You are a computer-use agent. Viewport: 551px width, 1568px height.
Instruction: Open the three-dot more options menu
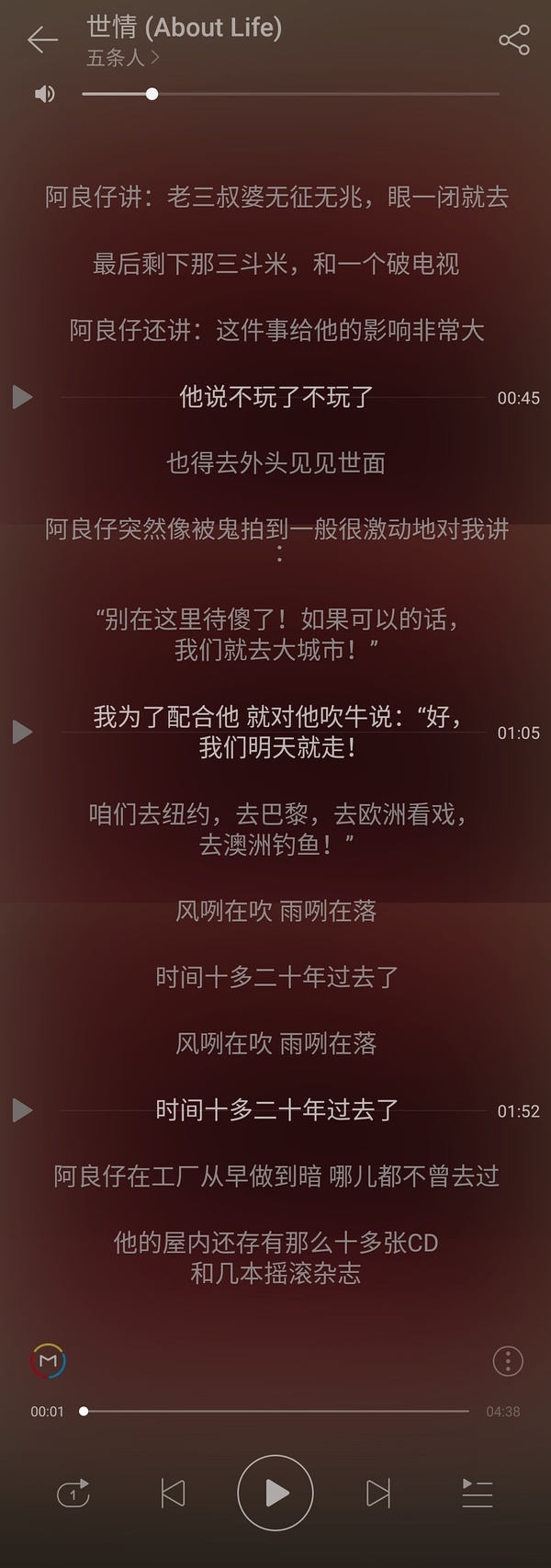[508, 1360]
